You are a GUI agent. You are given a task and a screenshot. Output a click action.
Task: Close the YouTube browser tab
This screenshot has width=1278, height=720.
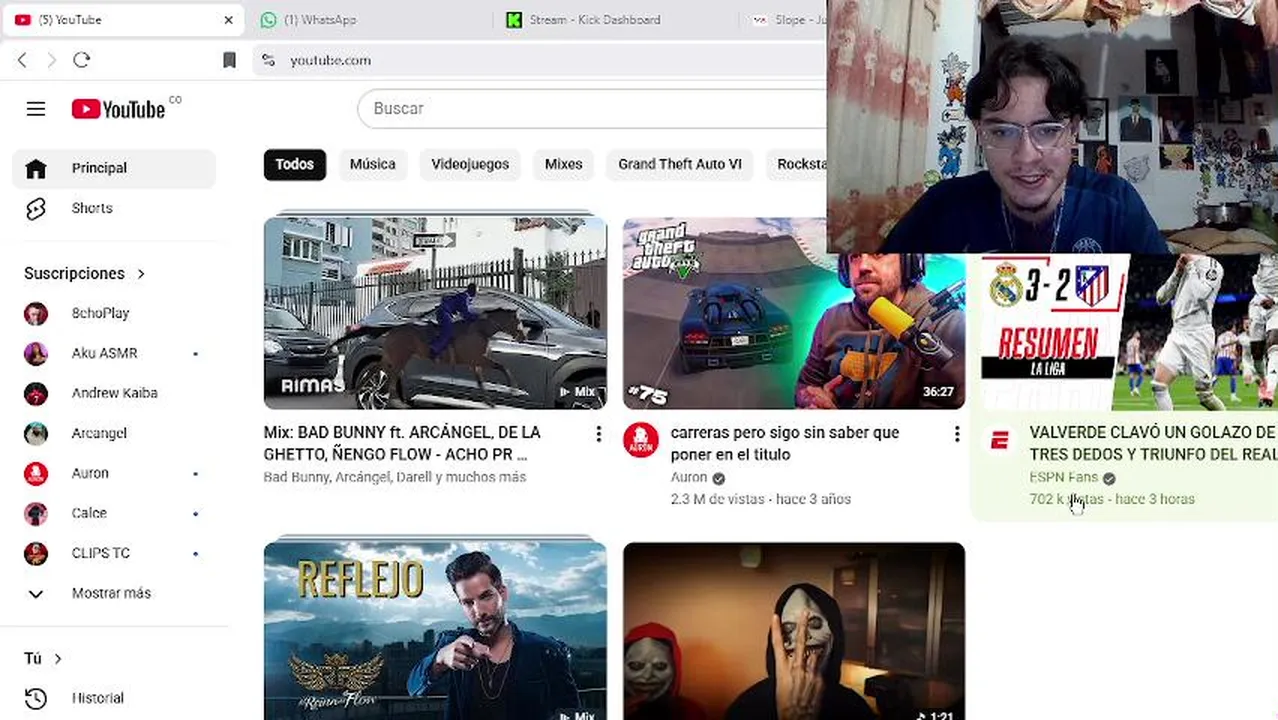(228, 20)
